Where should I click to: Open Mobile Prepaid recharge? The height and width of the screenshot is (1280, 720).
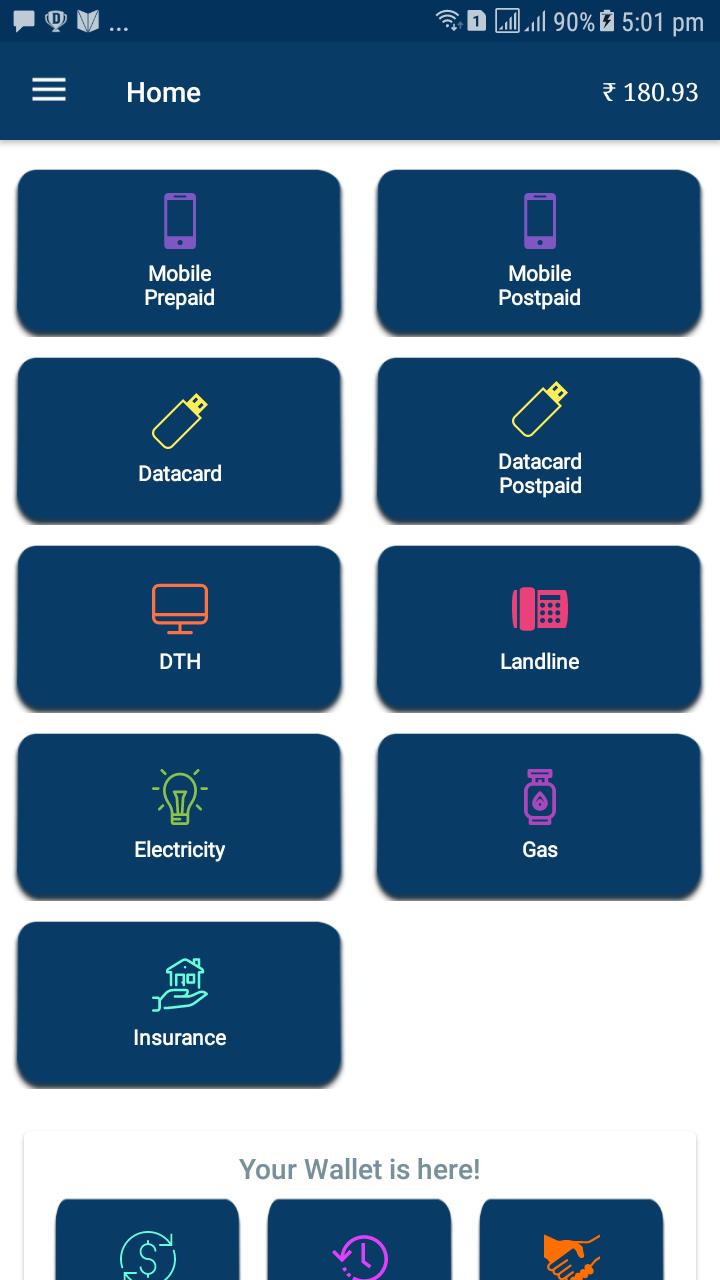(180, 251)
